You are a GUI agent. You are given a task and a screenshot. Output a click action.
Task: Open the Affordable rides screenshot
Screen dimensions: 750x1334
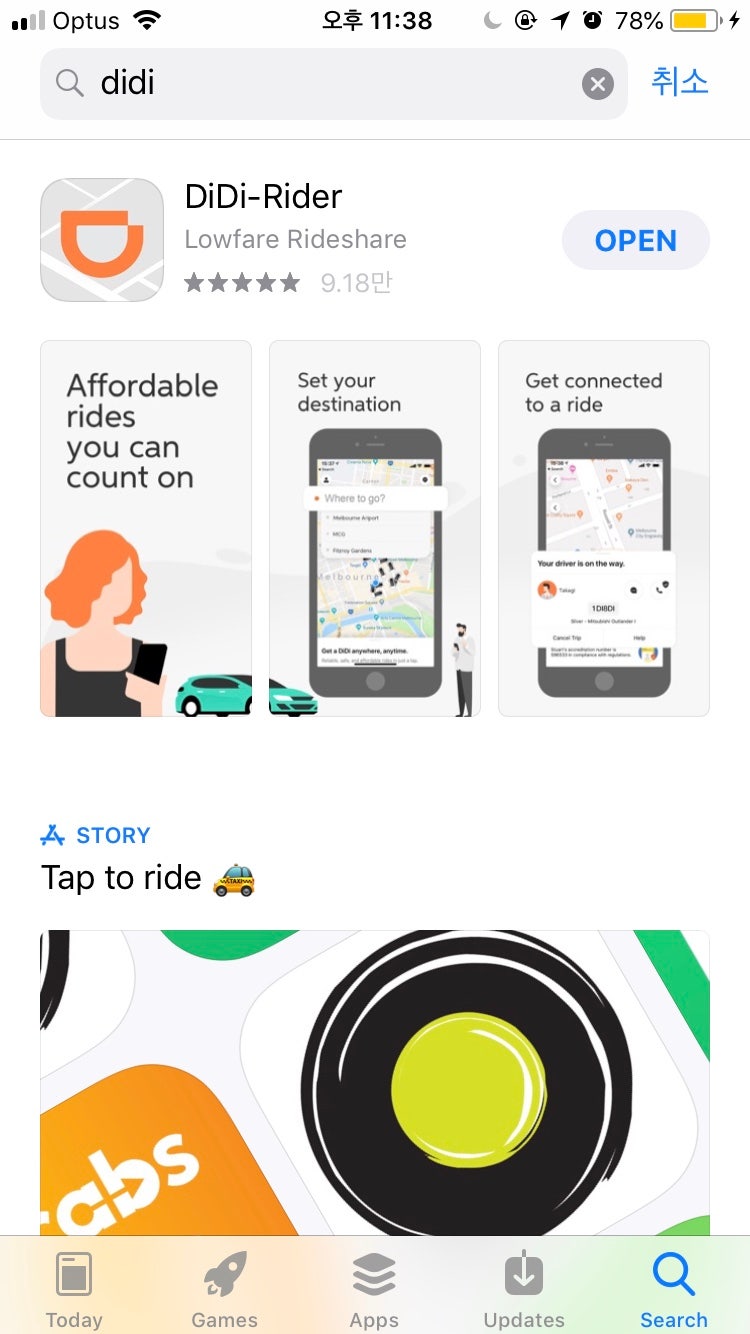146,528
